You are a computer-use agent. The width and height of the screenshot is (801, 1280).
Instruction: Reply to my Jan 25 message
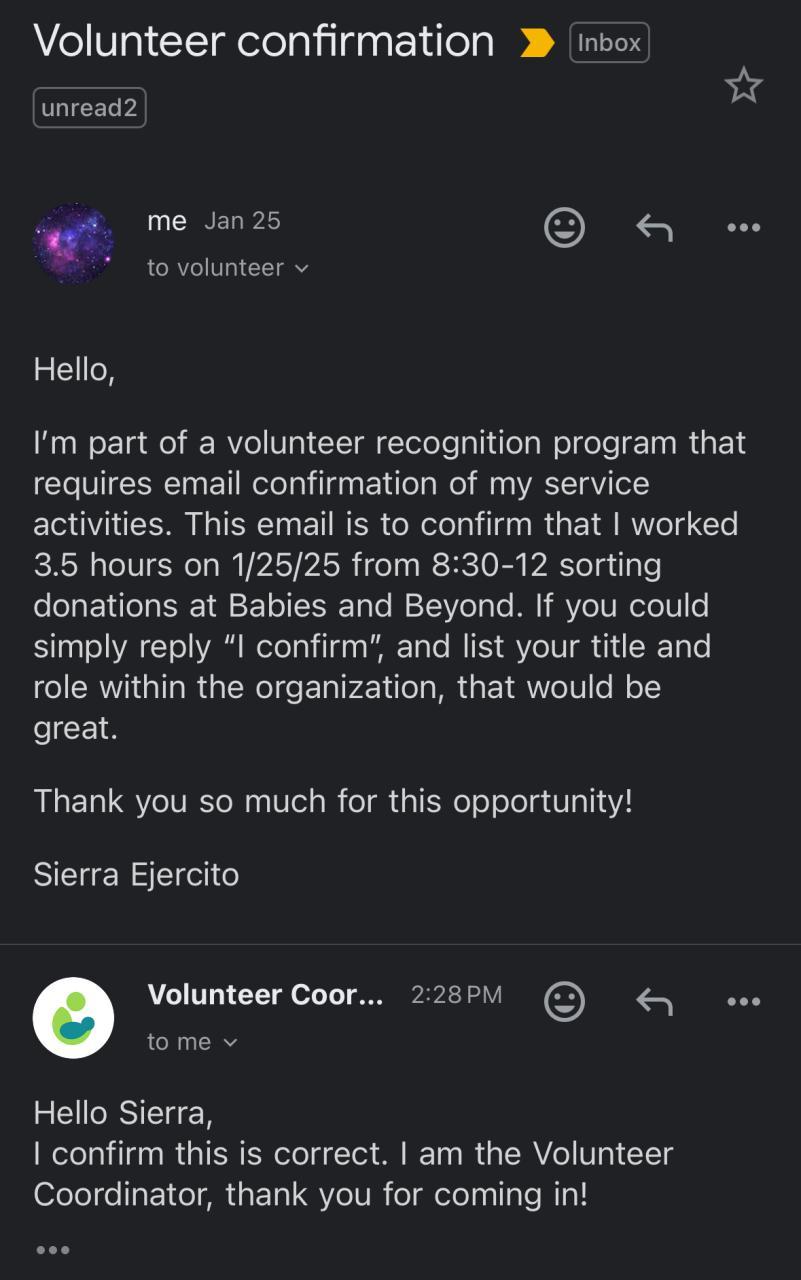tap(654, 228)
